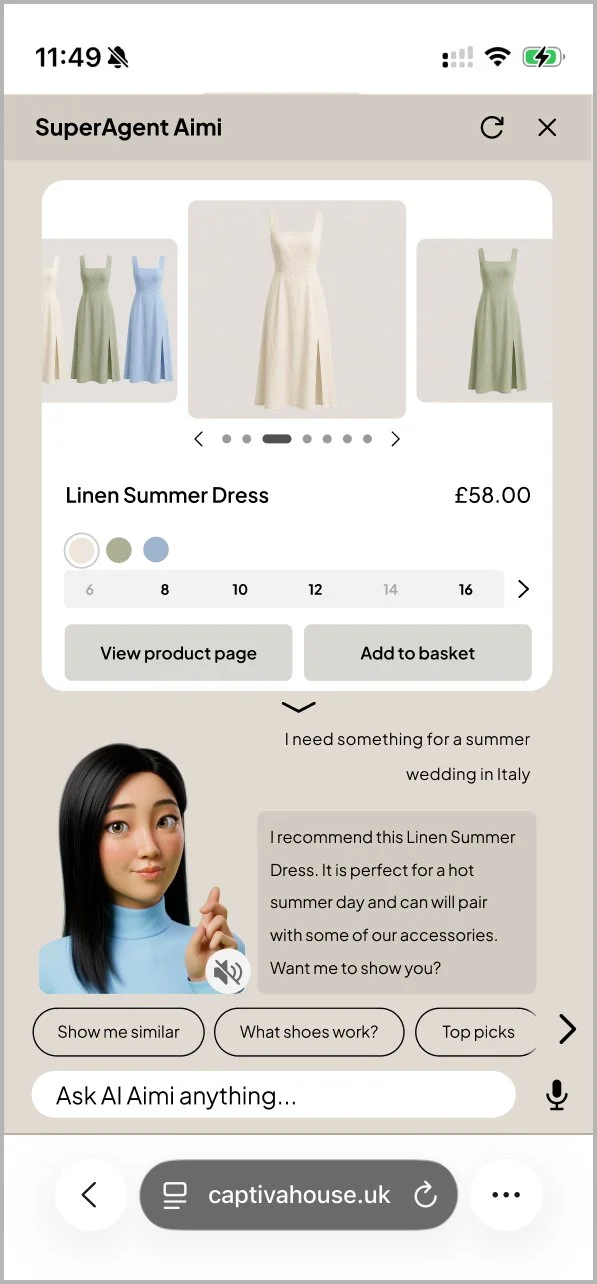
Task: Go to the next dress image
Action: [395, 438]
